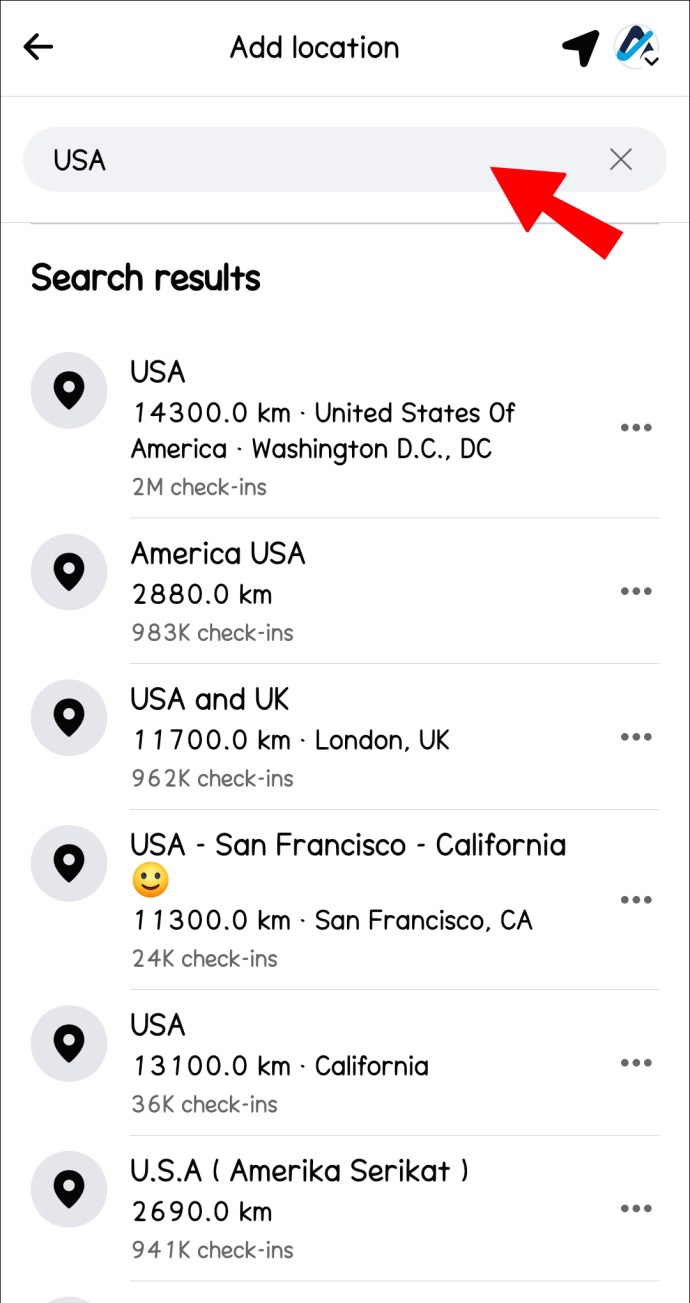Go back from Add location
The width and height of the screenshot is (690, 1303).
click(x=38, y=47)
